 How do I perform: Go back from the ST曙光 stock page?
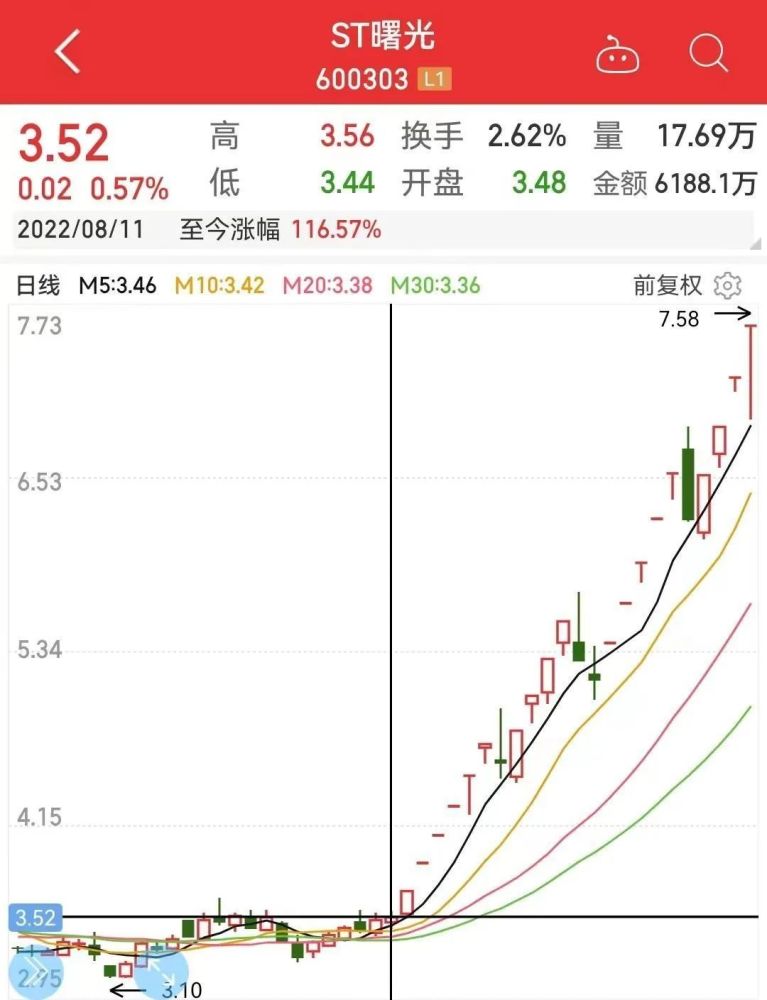coord(67,52)
